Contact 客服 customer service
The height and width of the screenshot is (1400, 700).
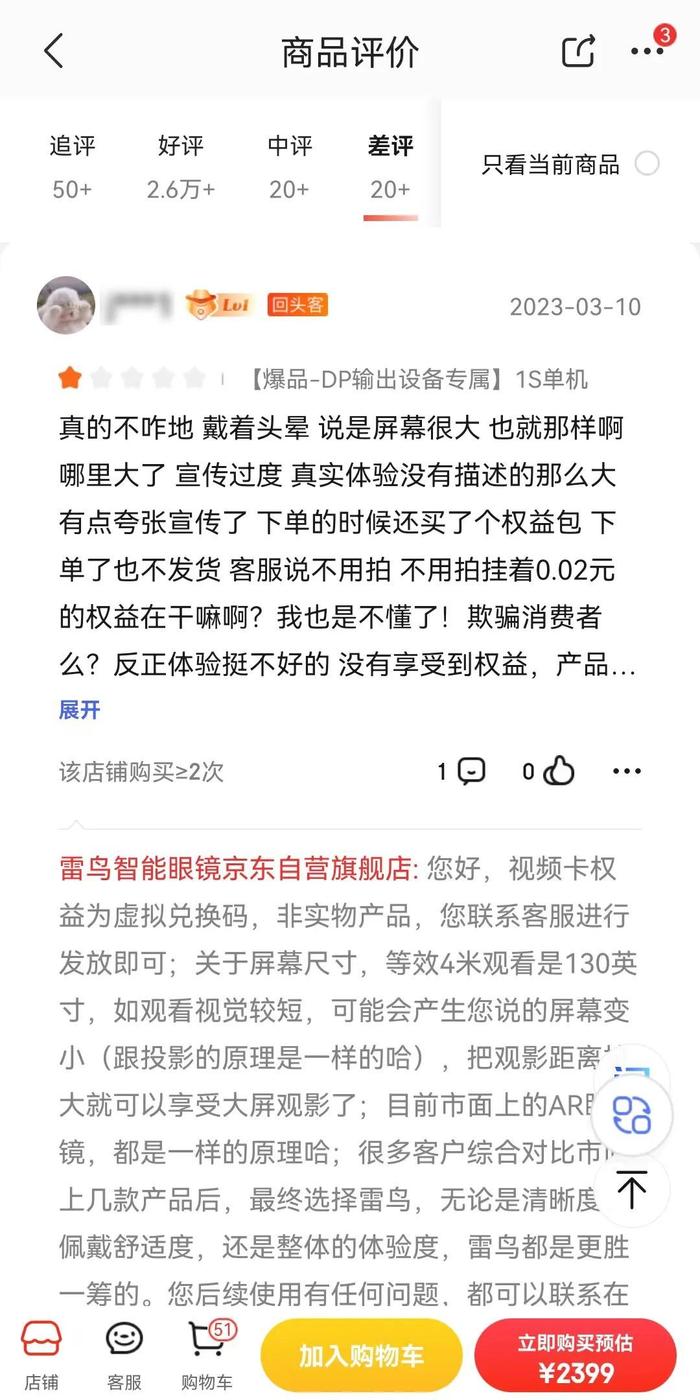tap(124, 1356)
